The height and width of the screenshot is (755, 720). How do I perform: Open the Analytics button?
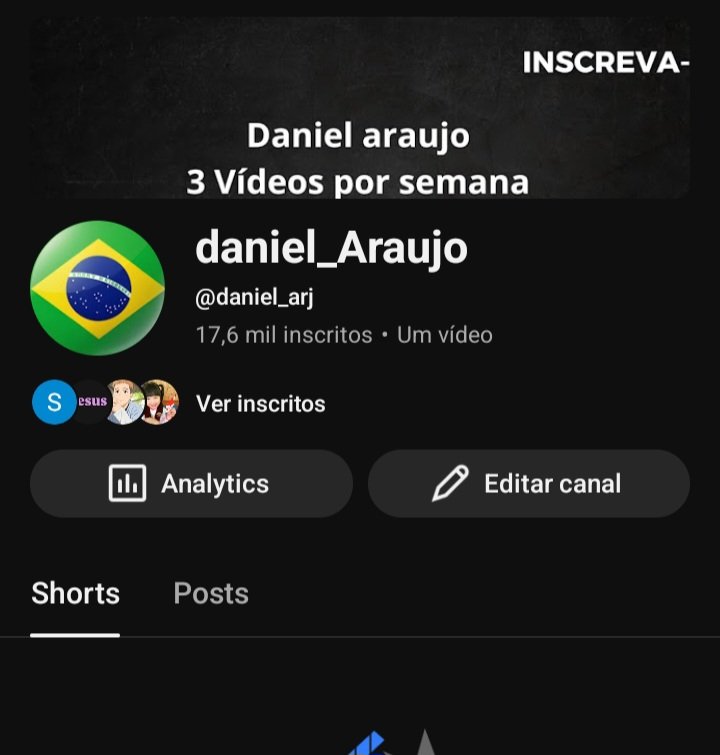click(191, 484)
